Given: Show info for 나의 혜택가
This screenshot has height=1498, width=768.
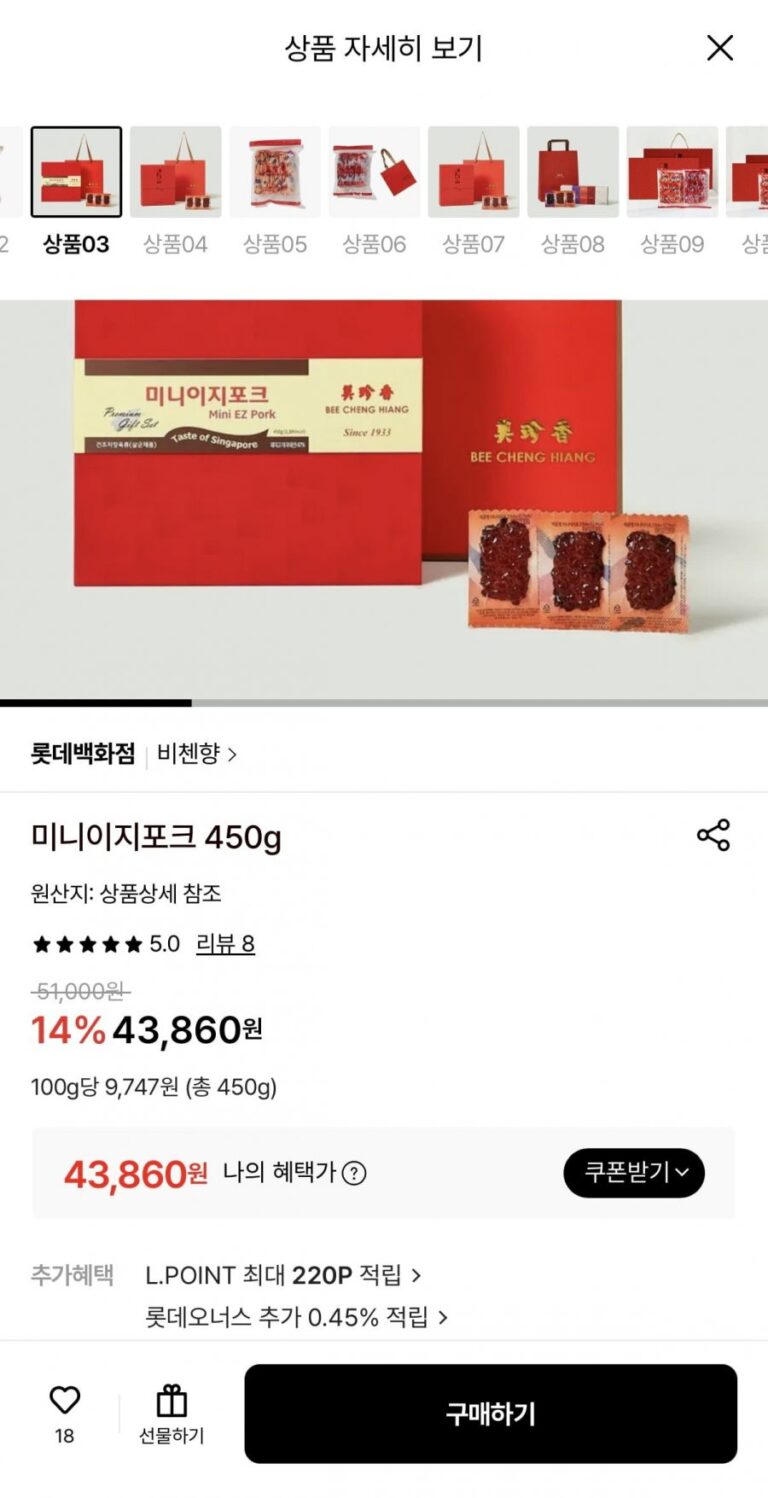Looking at the screenshot, I should [354, 1174].
